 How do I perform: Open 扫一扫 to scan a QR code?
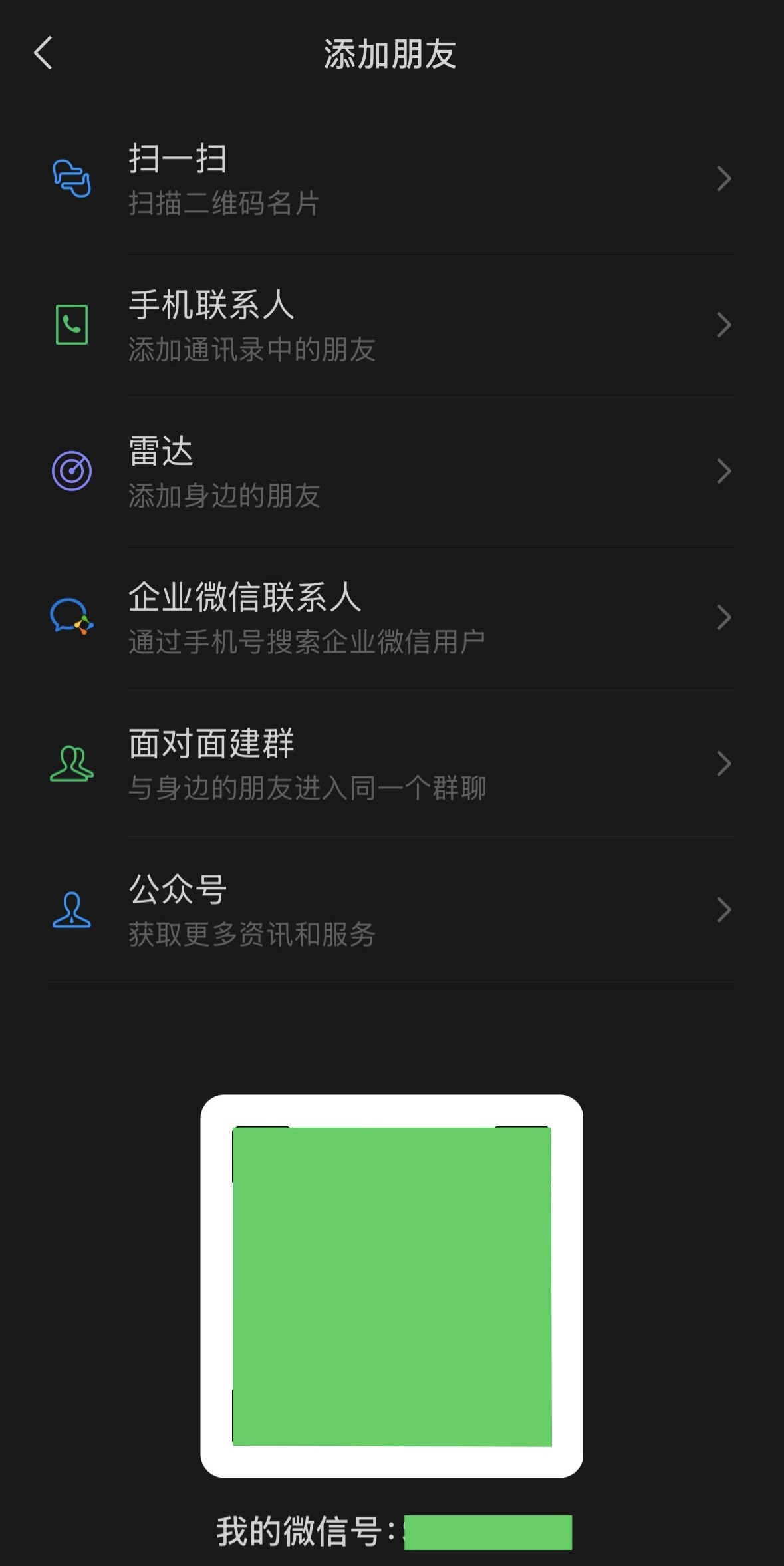point(392,178)
